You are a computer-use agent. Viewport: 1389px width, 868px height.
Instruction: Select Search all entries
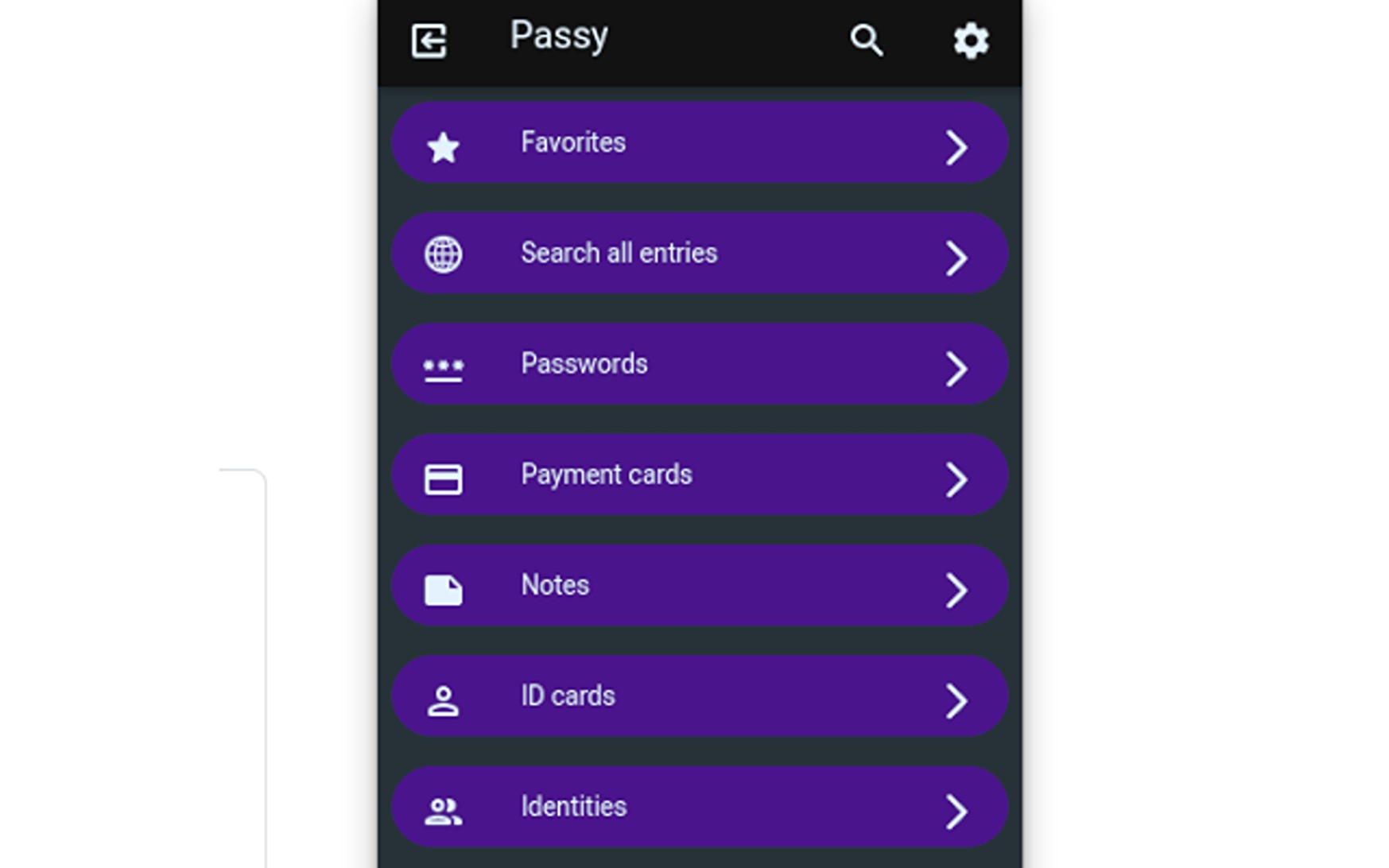(700, 254)
